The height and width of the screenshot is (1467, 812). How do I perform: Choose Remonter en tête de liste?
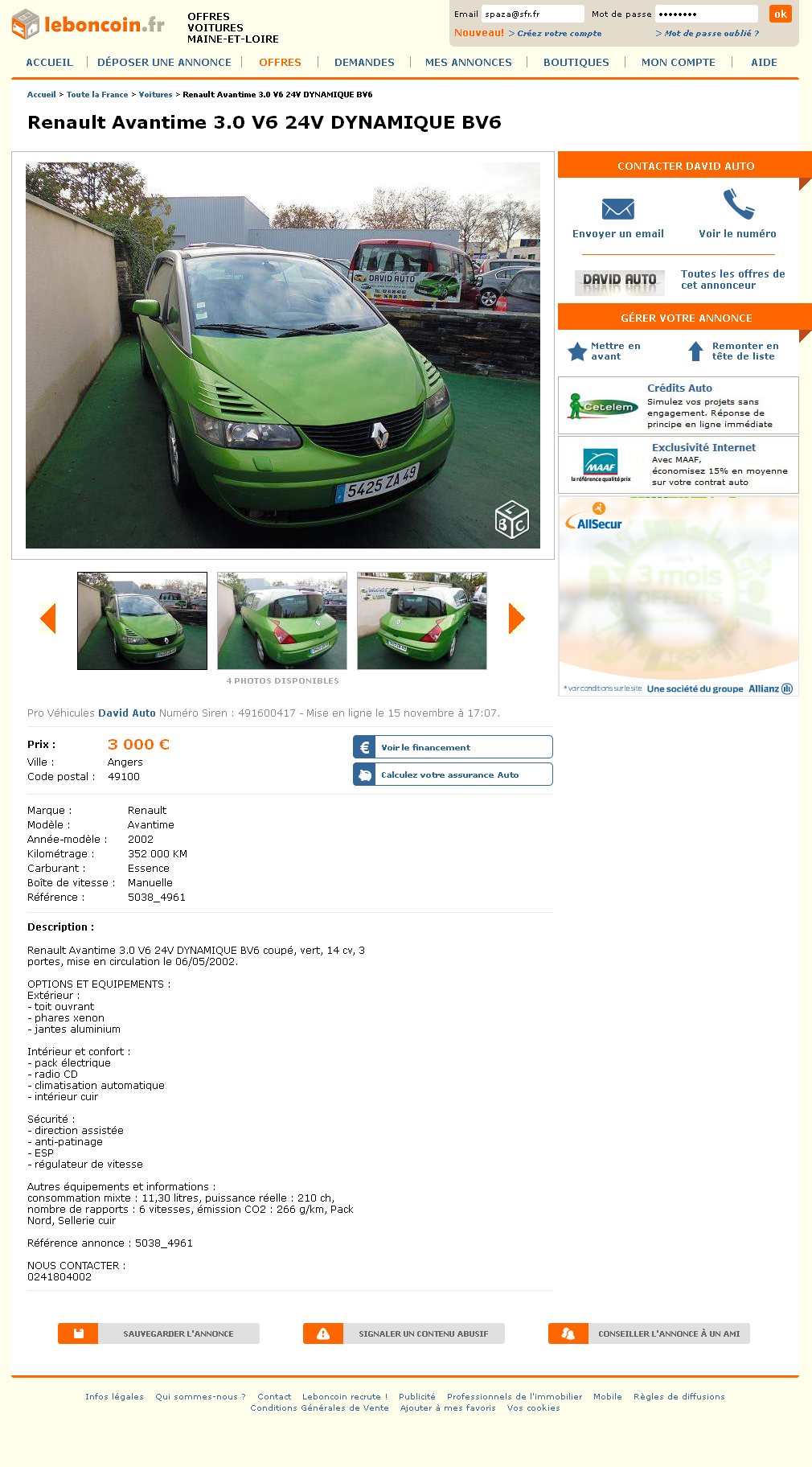coord(744,351)
